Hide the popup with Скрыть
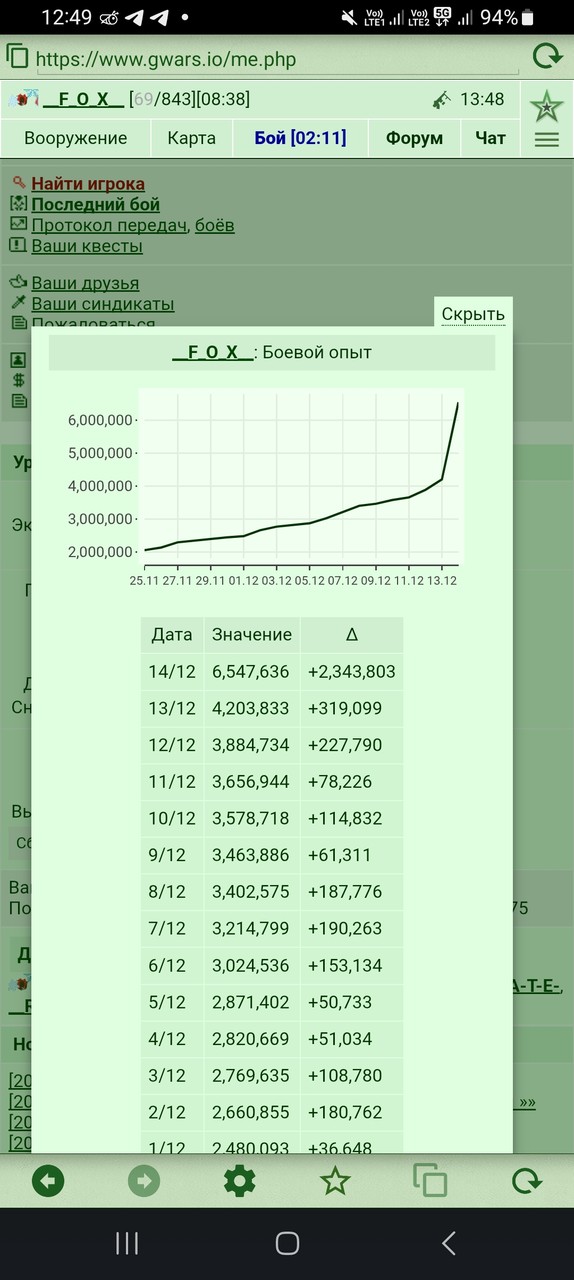The width and height of the screenshot is (574, 1280). (473, 314)
